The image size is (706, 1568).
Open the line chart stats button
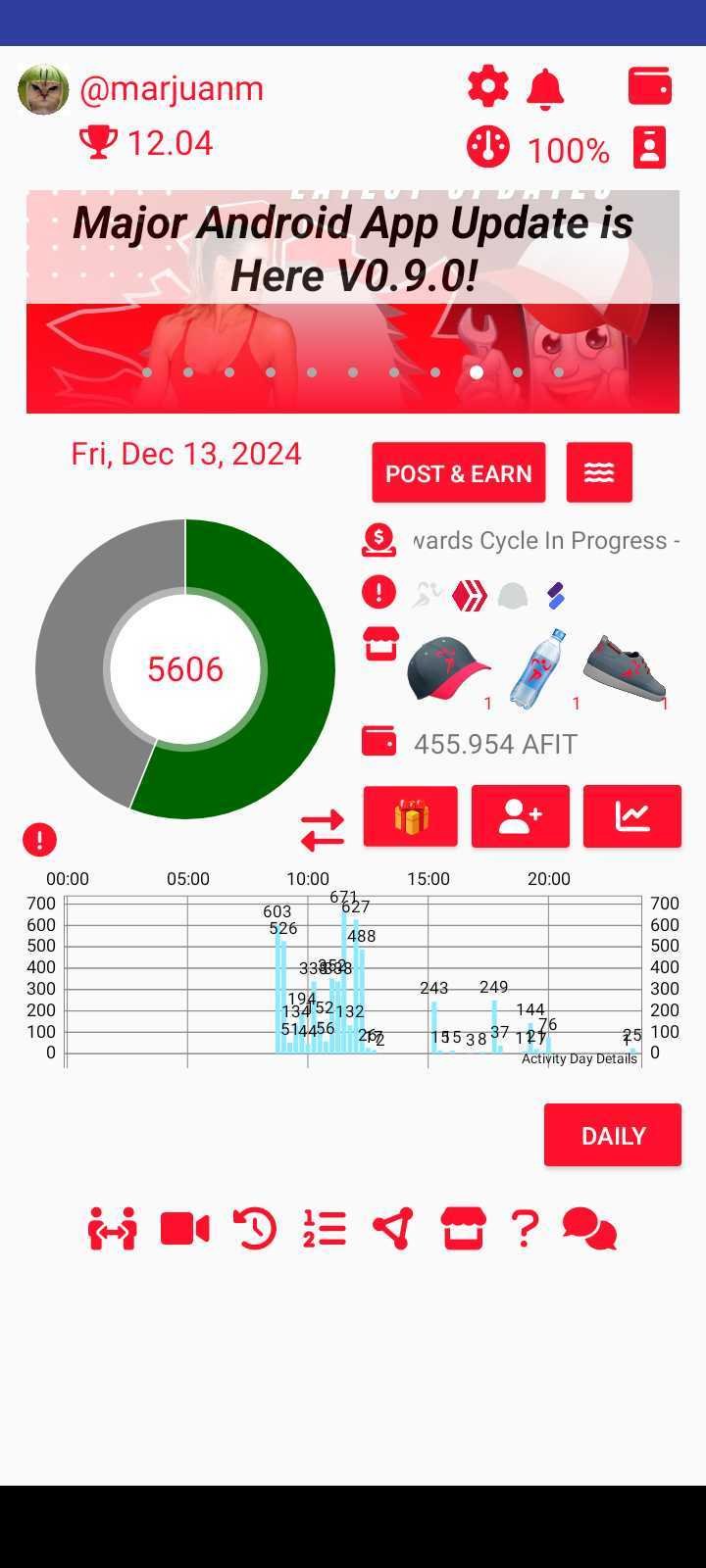(632, 816)
